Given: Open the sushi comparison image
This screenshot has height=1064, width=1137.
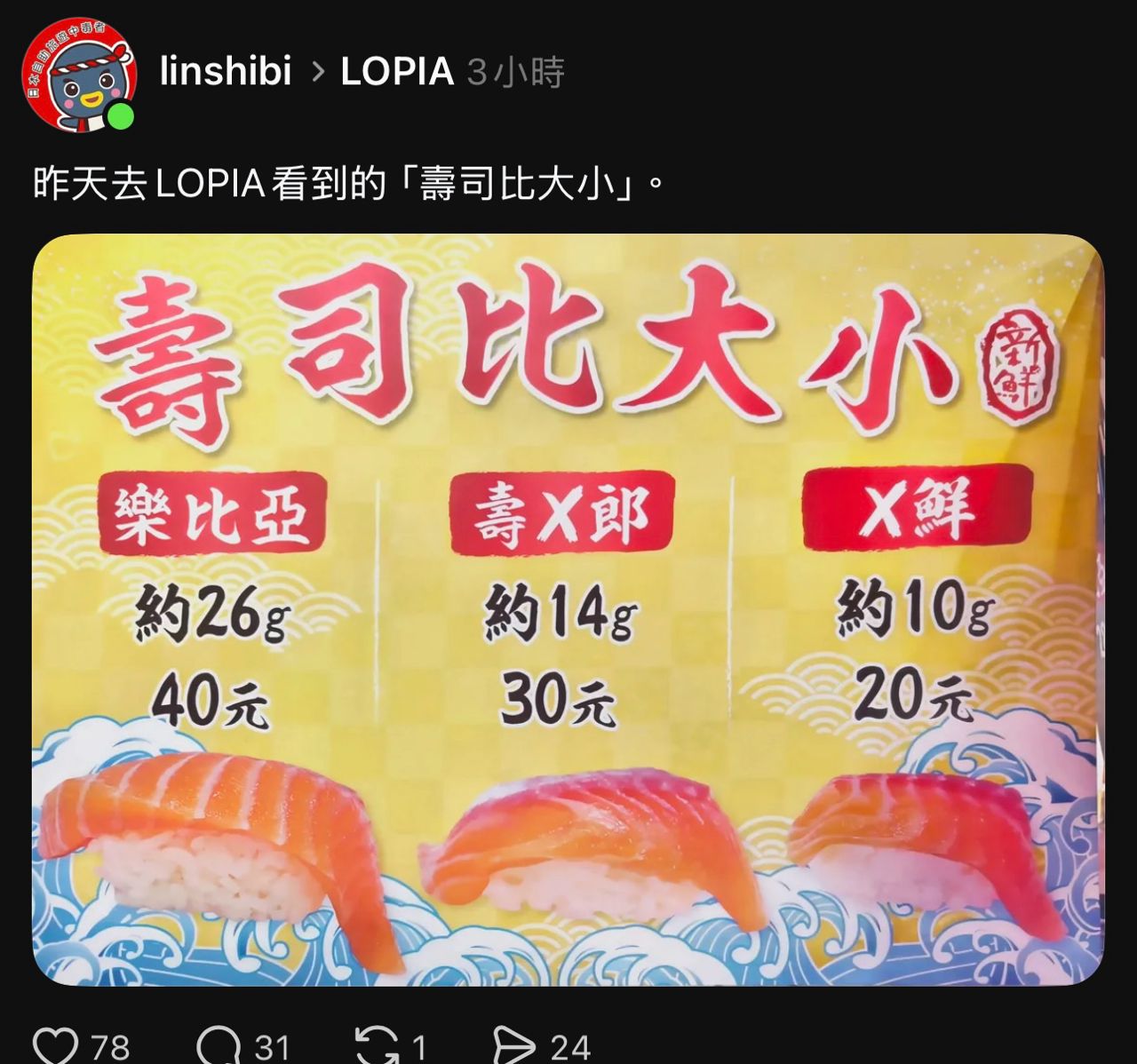Looking at the screenshot, I should 568,609.
